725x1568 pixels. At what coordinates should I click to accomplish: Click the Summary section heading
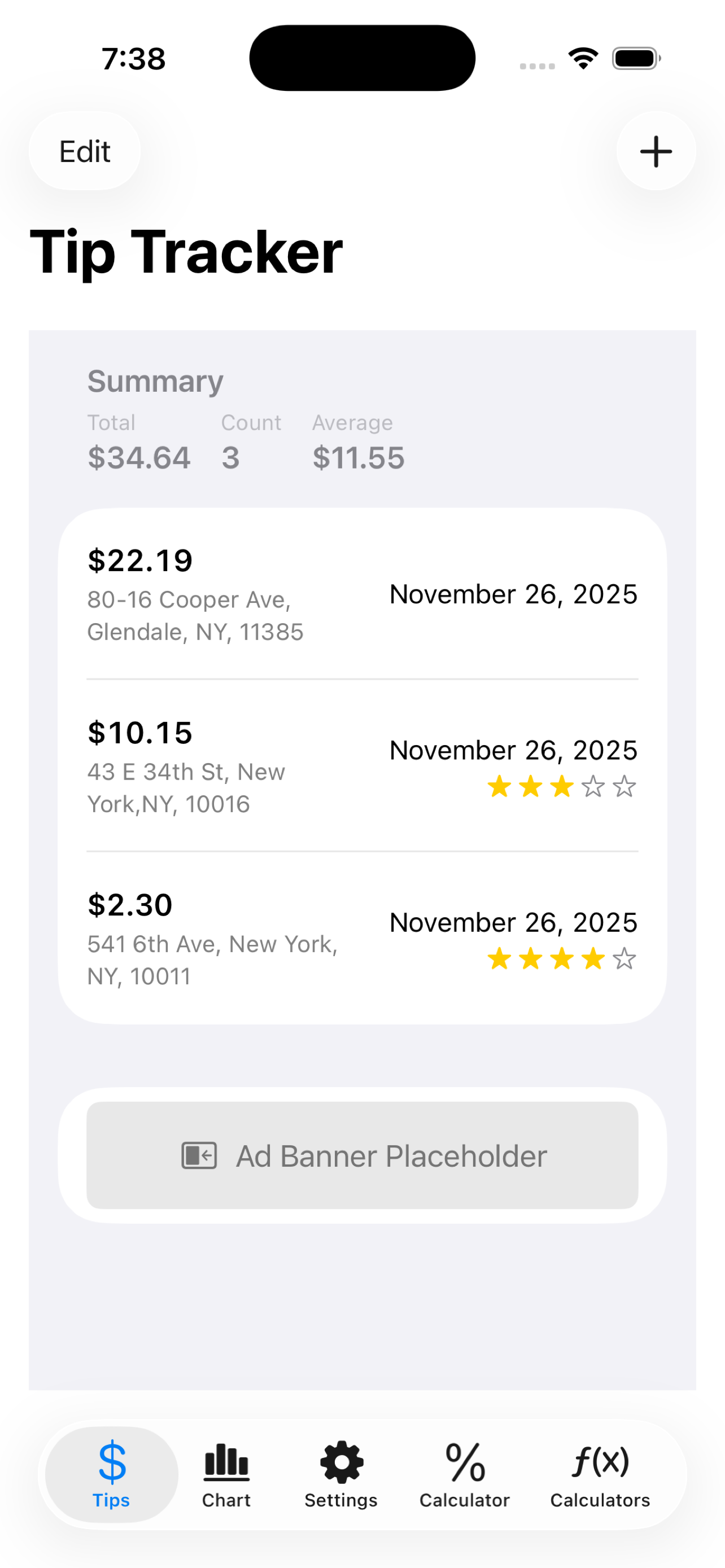(155, 381)
